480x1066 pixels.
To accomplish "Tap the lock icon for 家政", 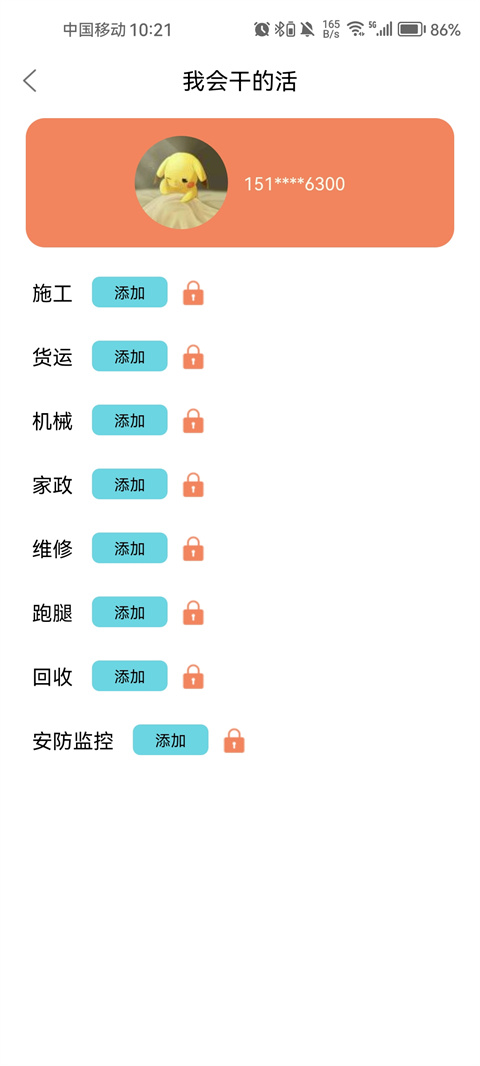I will coord(193,485).
